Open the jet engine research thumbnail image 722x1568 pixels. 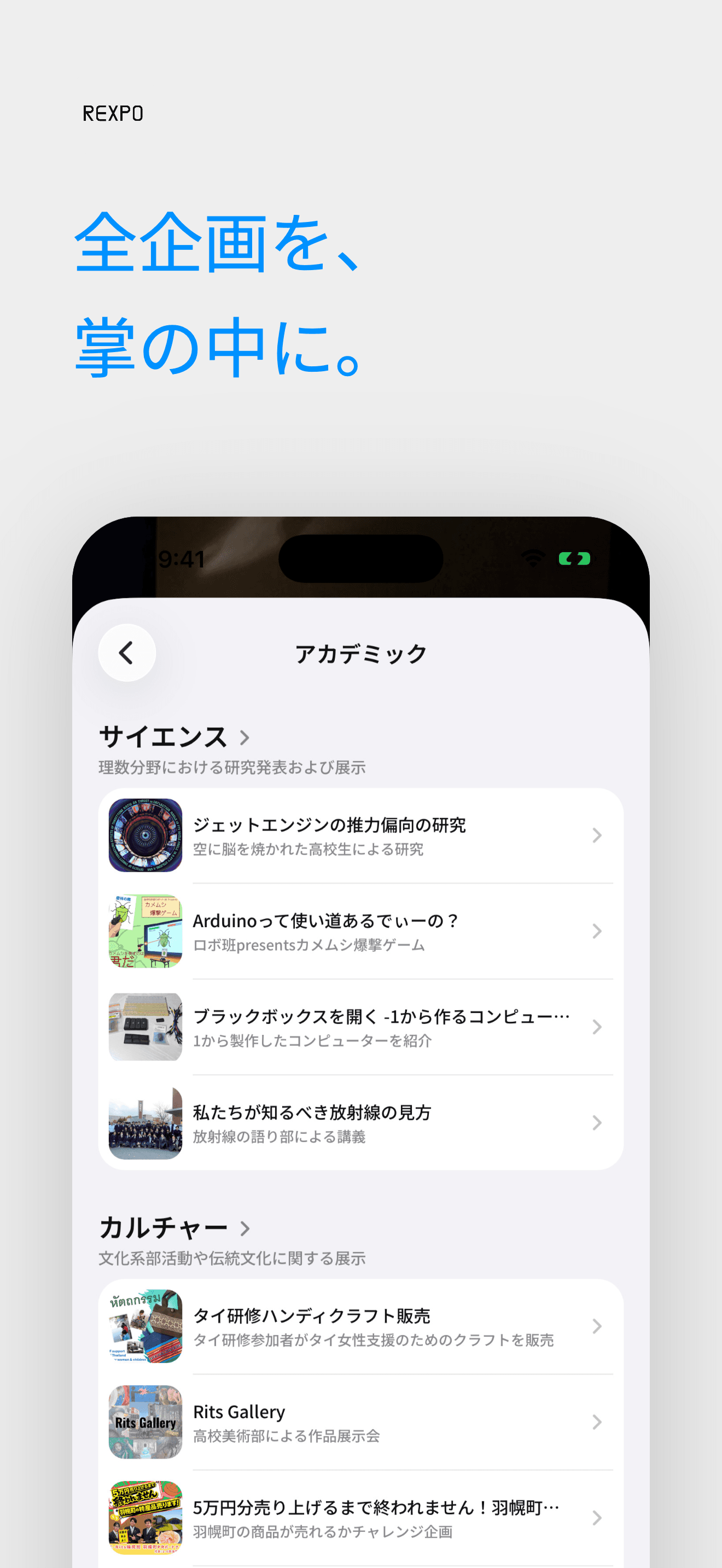click(x=145, y=834)
